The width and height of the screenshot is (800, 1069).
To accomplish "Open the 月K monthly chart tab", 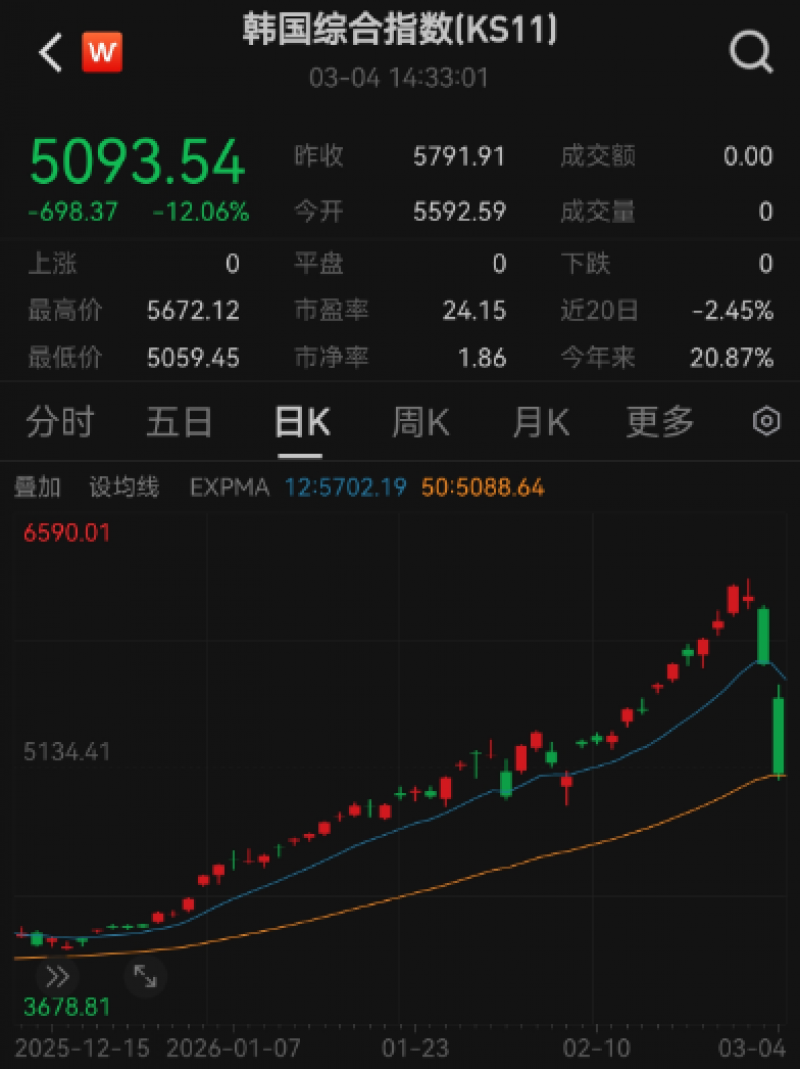I will (539, 422).
